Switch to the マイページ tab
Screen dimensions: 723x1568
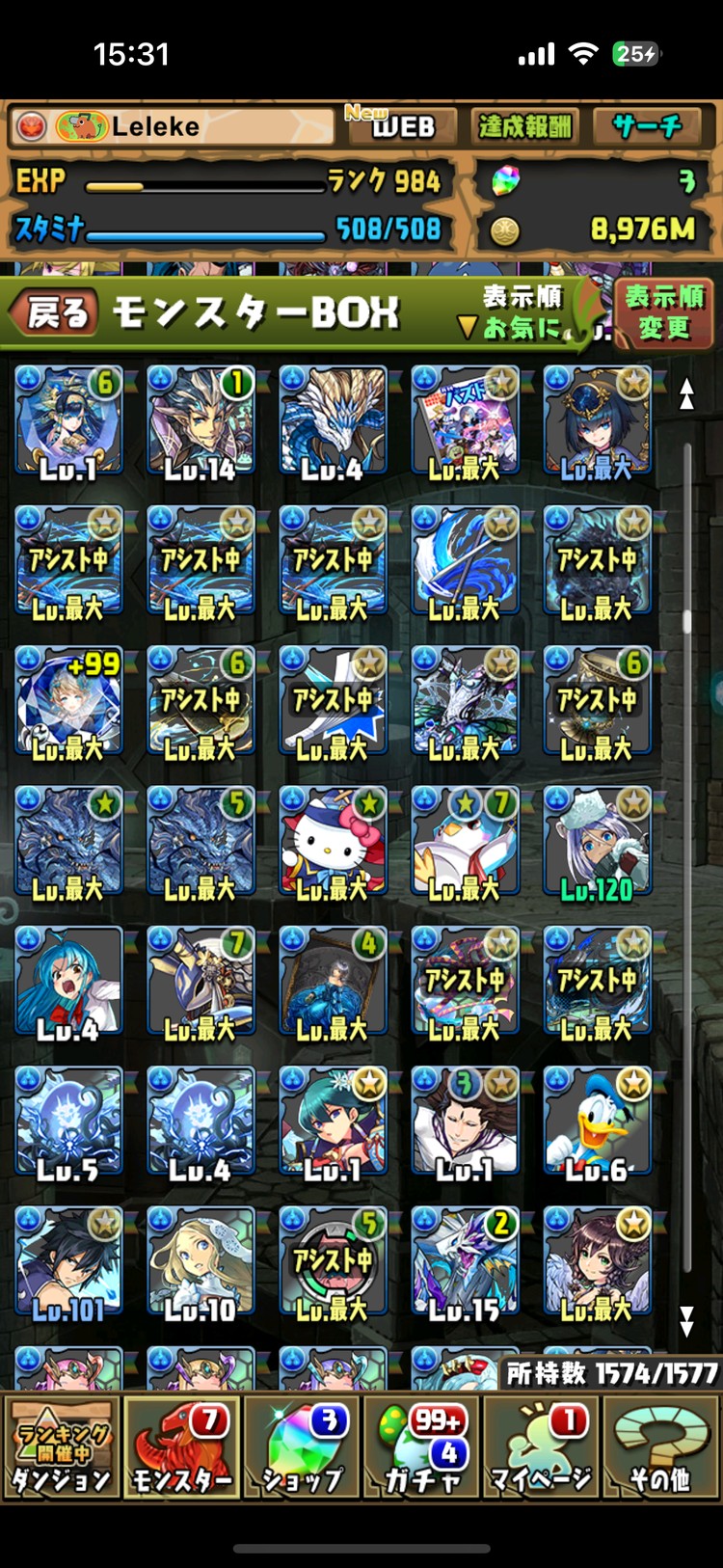(541, 1448)
